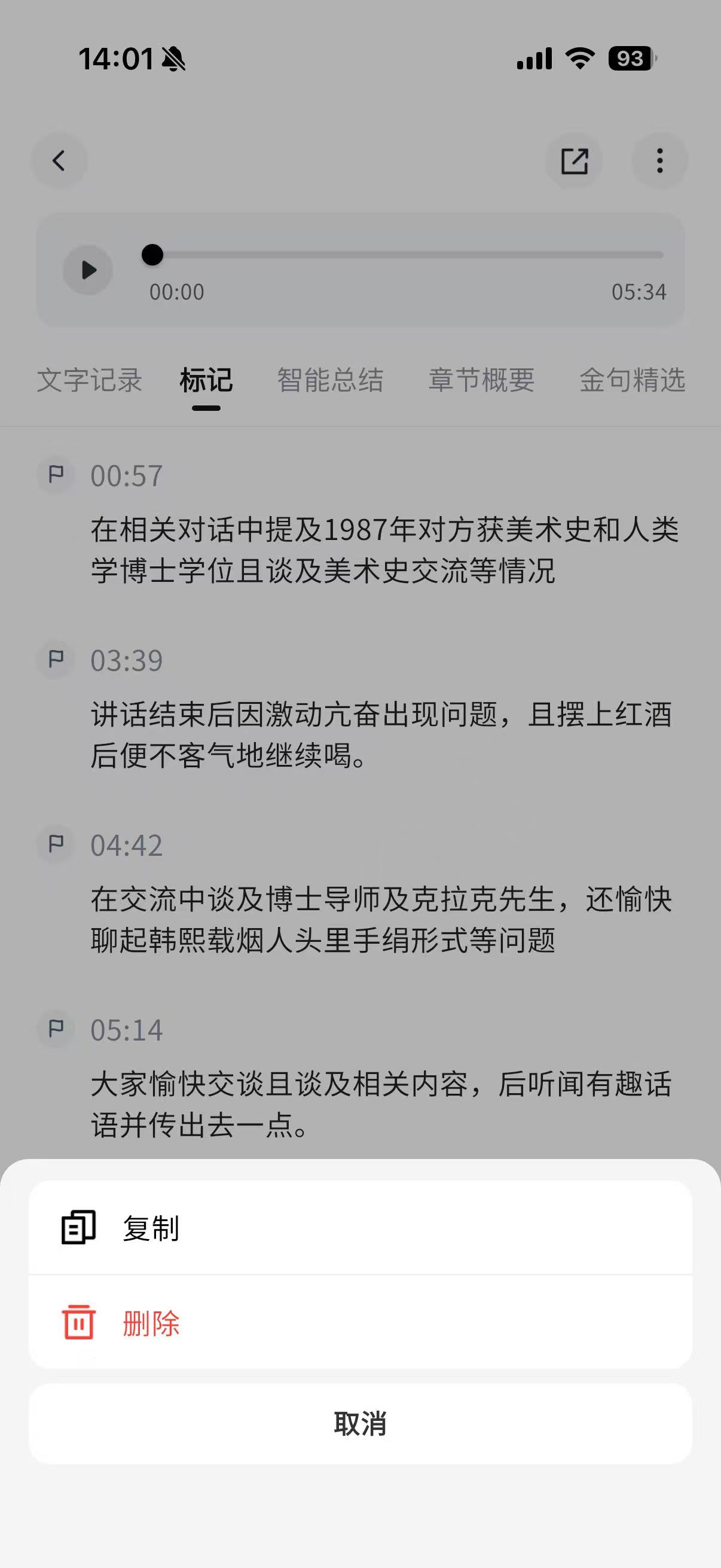The width and height of the screenshot is (721, 1568).
Task: Open the three-dot overflow menu
Action: point(659,161)
